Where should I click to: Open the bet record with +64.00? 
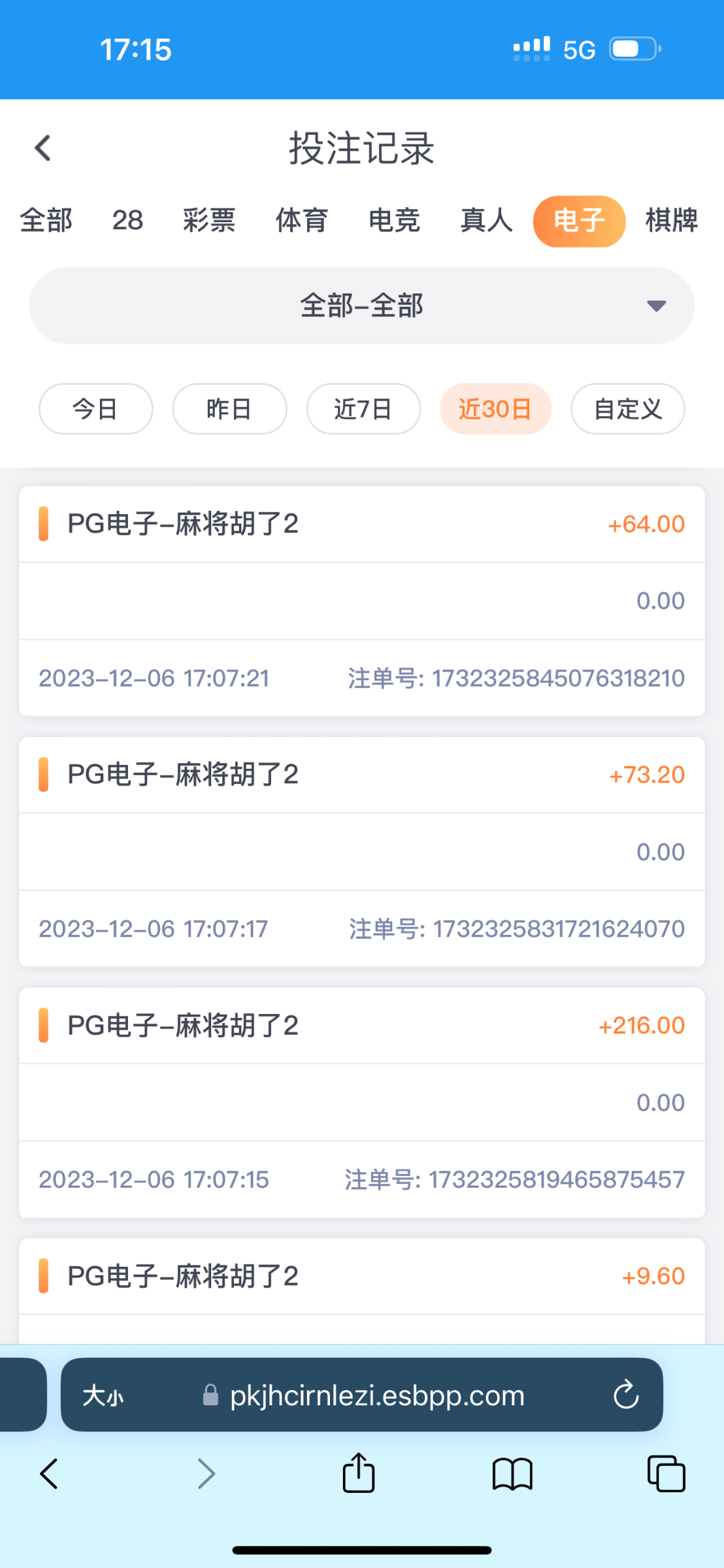point(362,600)
